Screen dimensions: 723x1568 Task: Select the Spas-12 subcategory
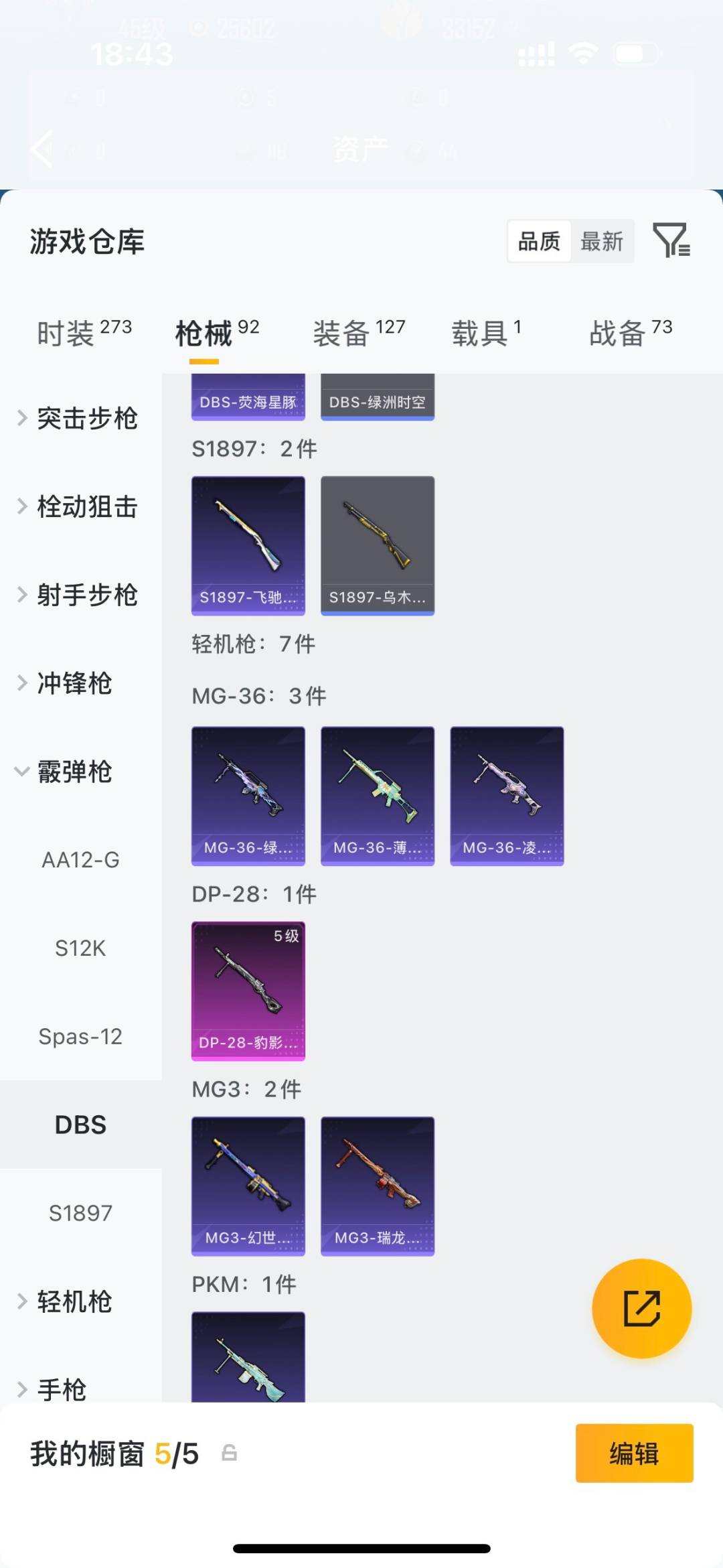pyautogui.click(x=80, y=1037)
